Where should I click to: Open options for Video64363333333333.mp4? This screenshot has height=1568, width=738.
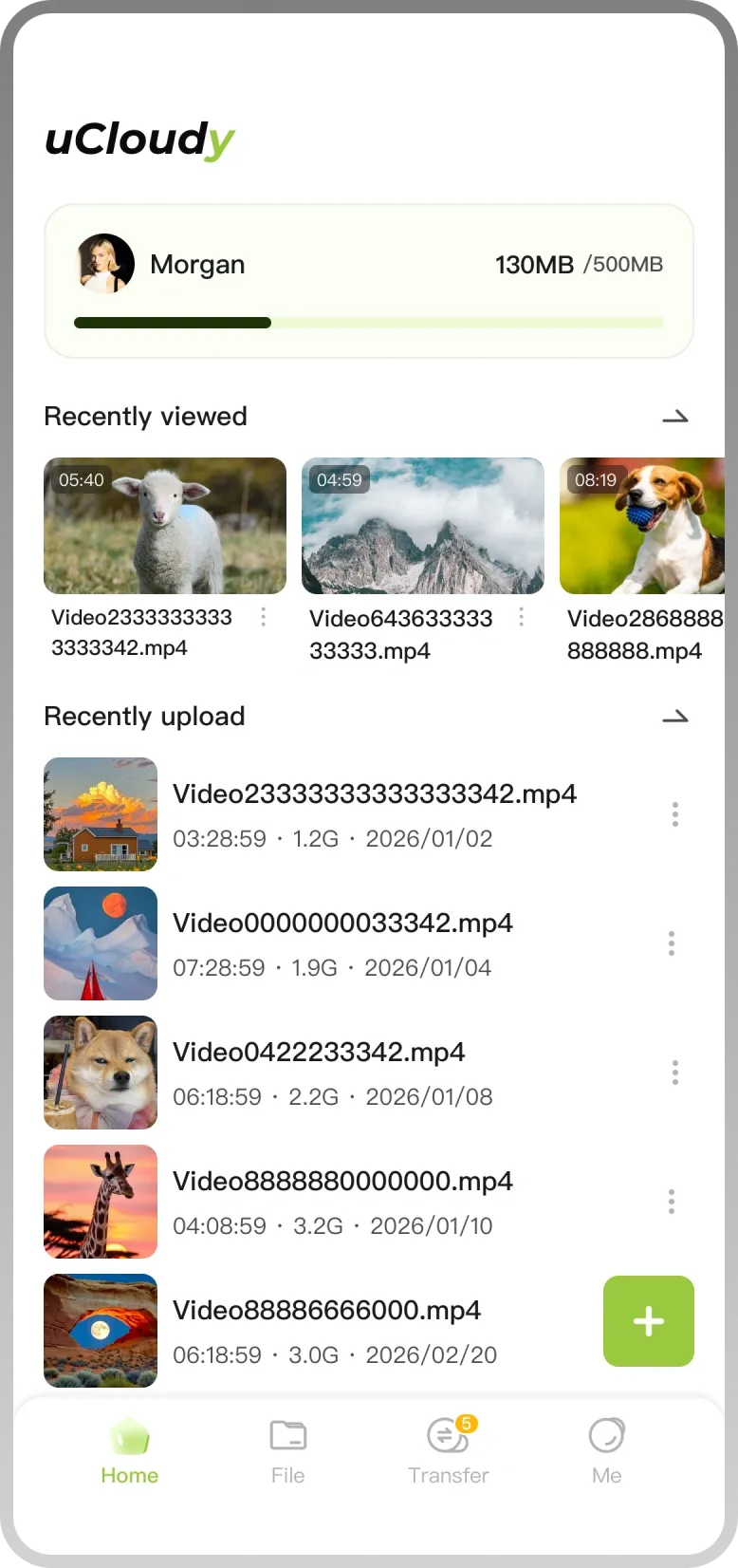(x=521, y=617)
